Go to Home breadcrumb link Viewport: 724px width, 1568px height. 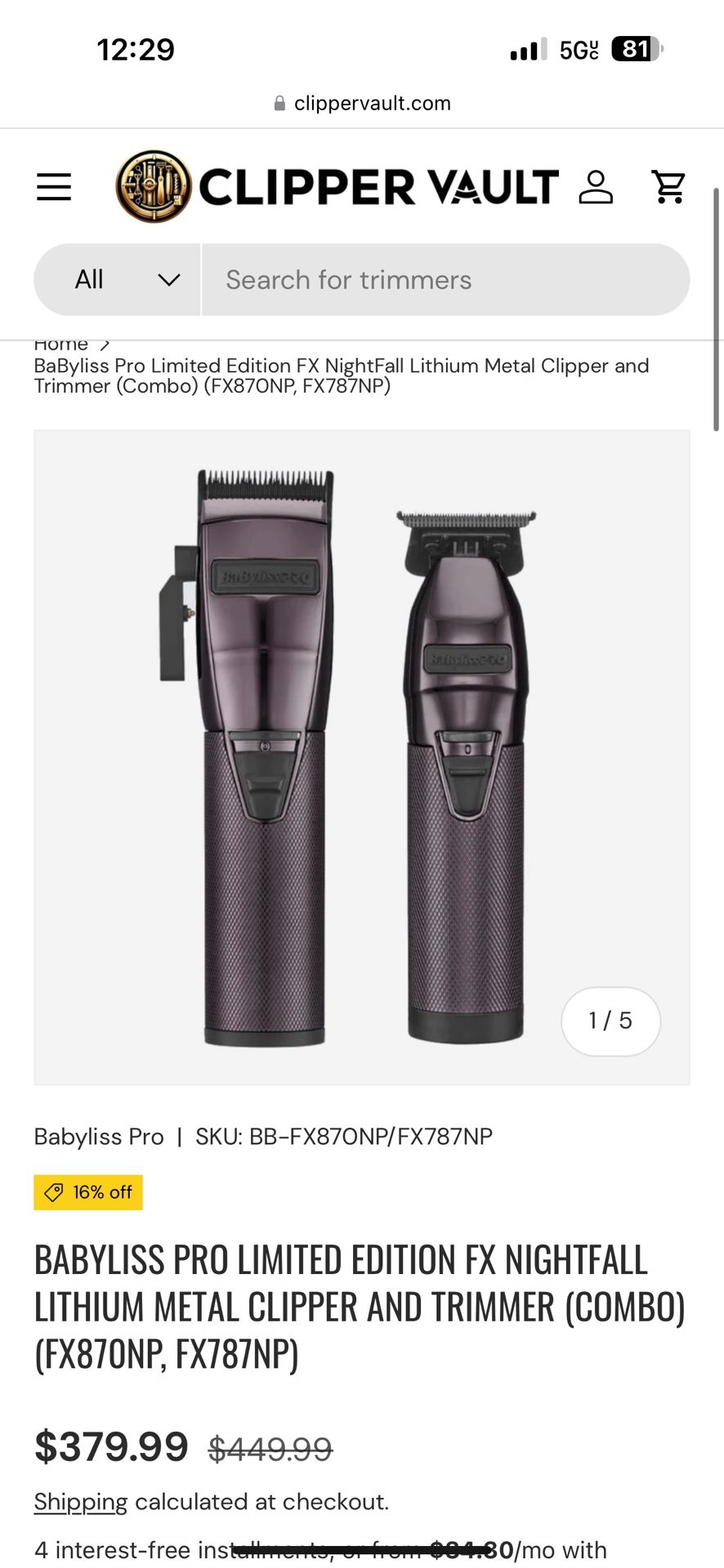click(x=60, y=345)
